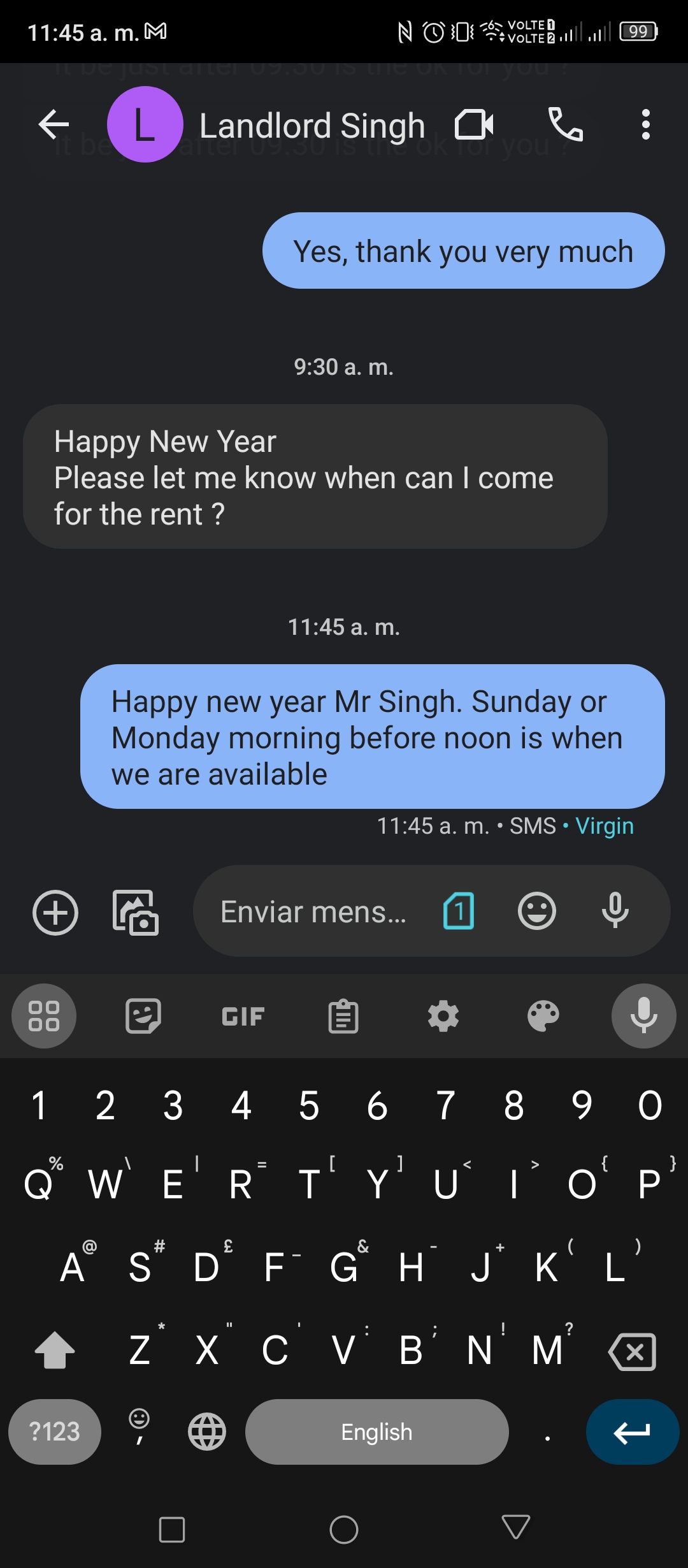Switch to the ?123 symbols keyboard
This screenshot has width=688, height=1568.
click(55, 1432)
